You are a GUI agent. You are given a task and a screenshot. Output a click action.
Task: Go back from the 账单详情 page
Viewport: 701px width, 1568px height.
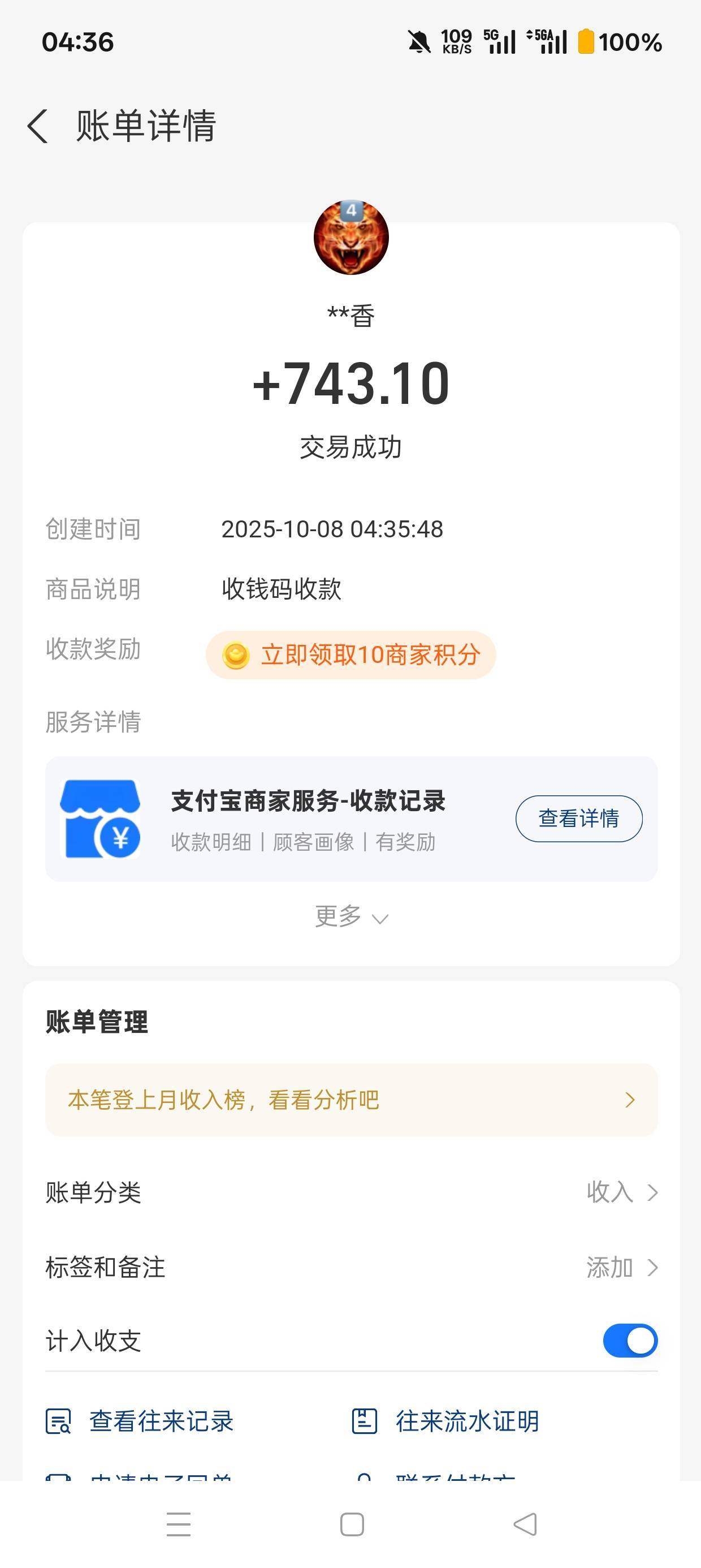pos(38,127)
